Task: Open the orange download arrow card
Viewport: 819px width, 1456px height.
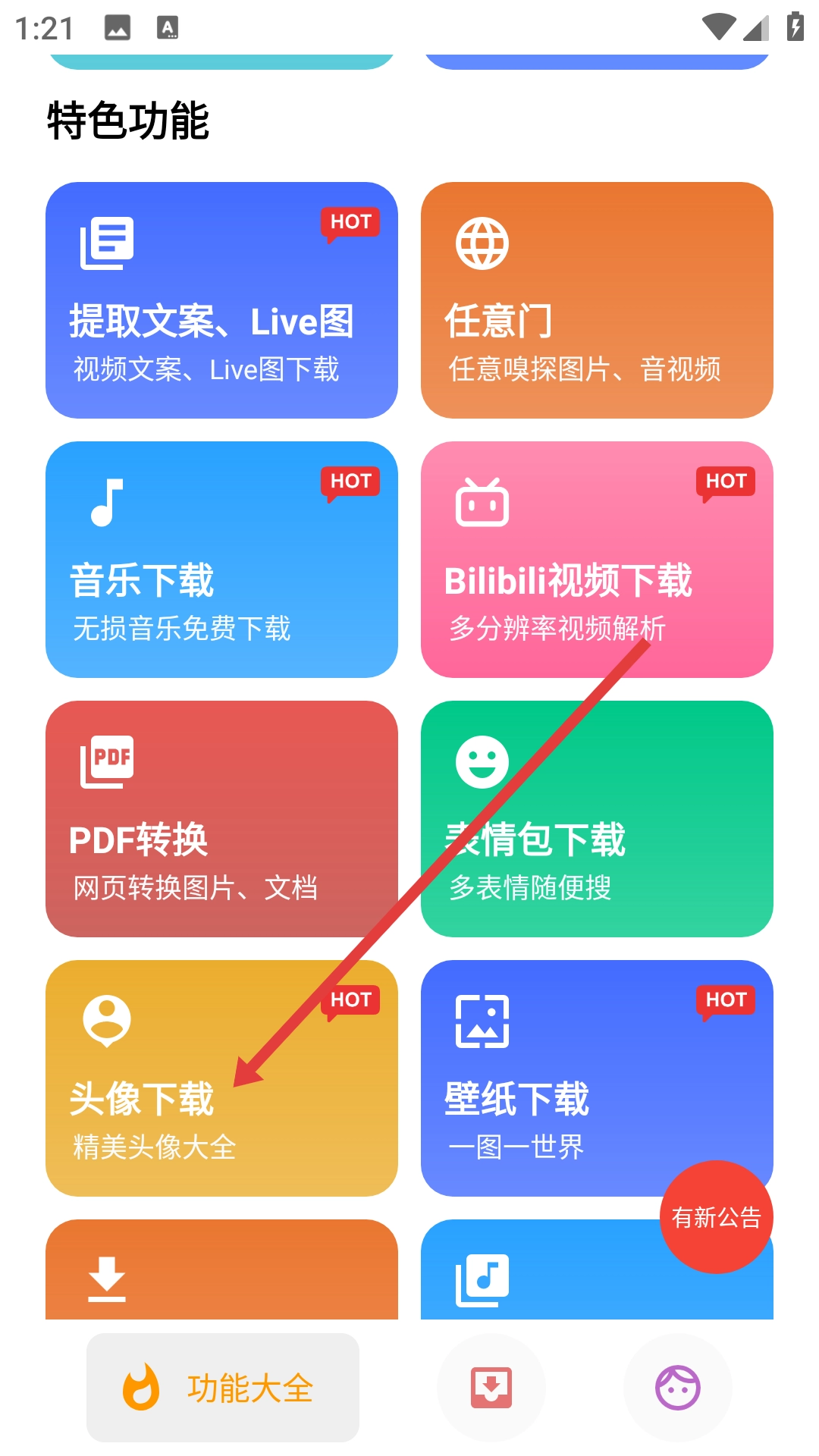Action: [221, 1272]
